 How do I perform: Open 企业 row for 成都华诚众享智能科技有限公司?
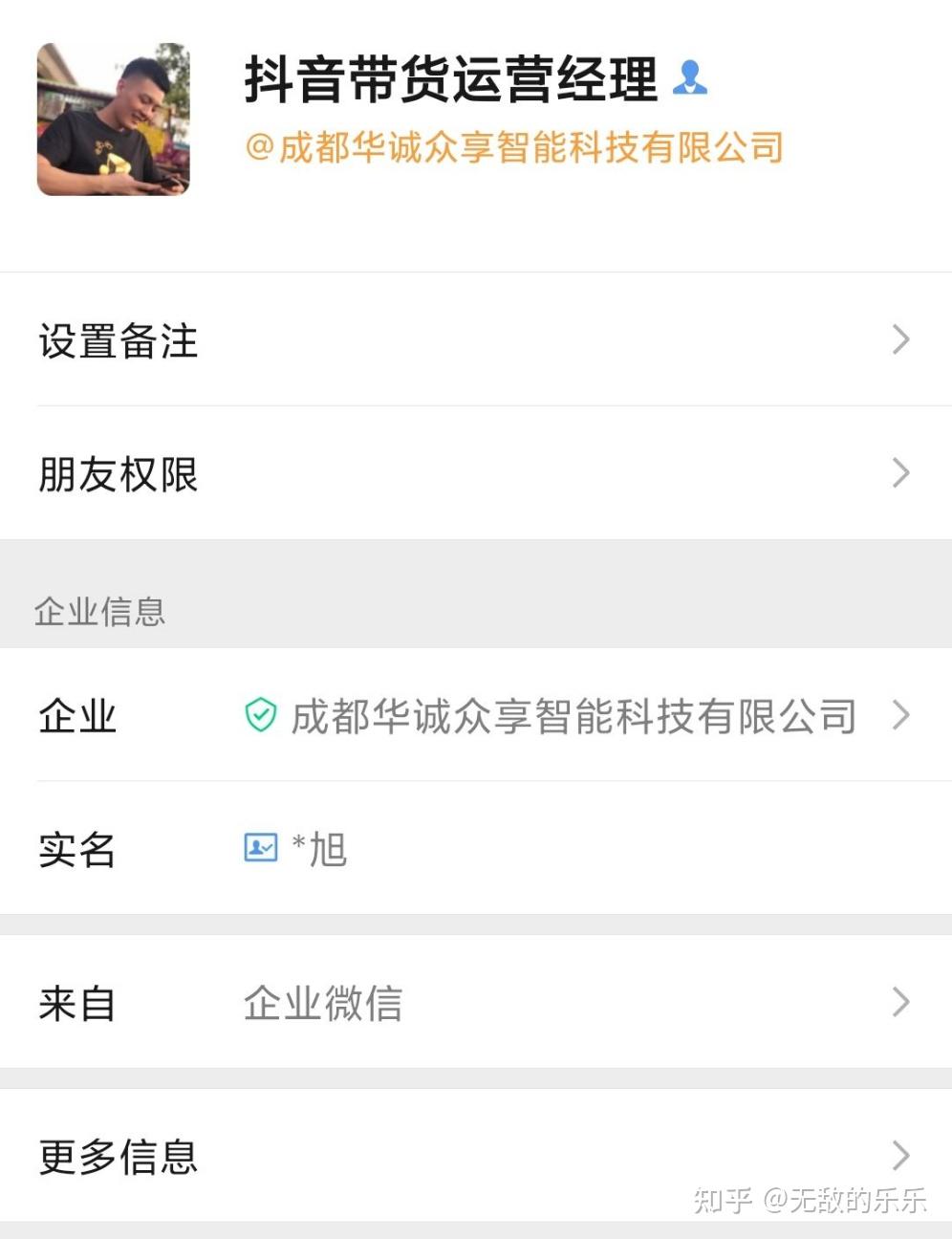pyautogui.click(x=475, y=716)
